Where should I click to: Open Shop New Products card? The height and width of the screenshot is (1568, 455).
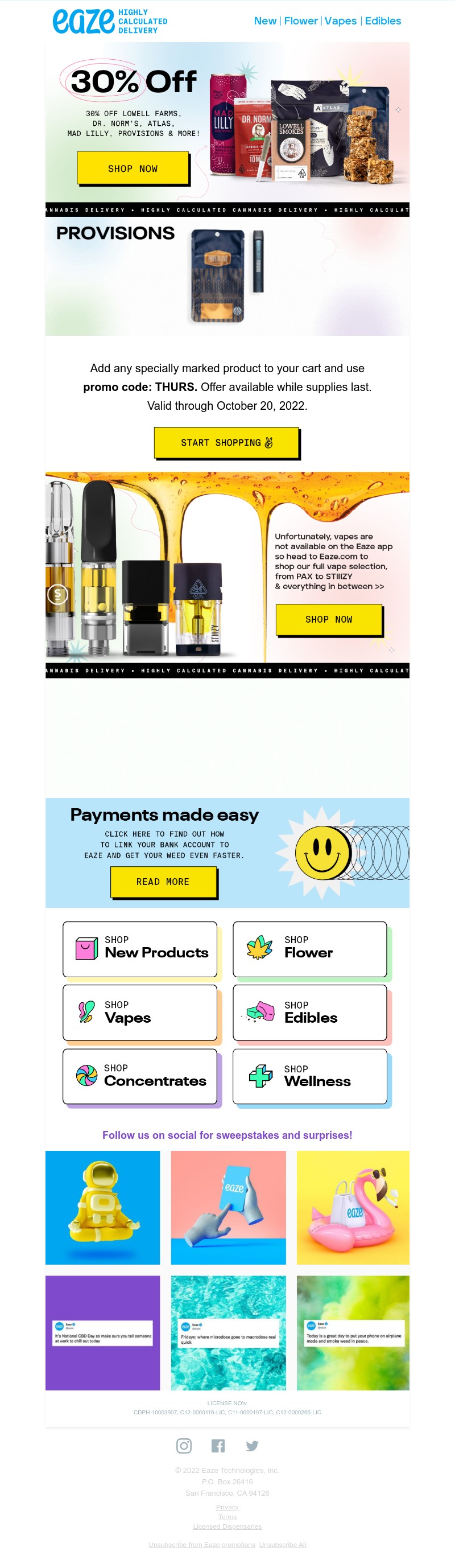(x=140, y=949)
